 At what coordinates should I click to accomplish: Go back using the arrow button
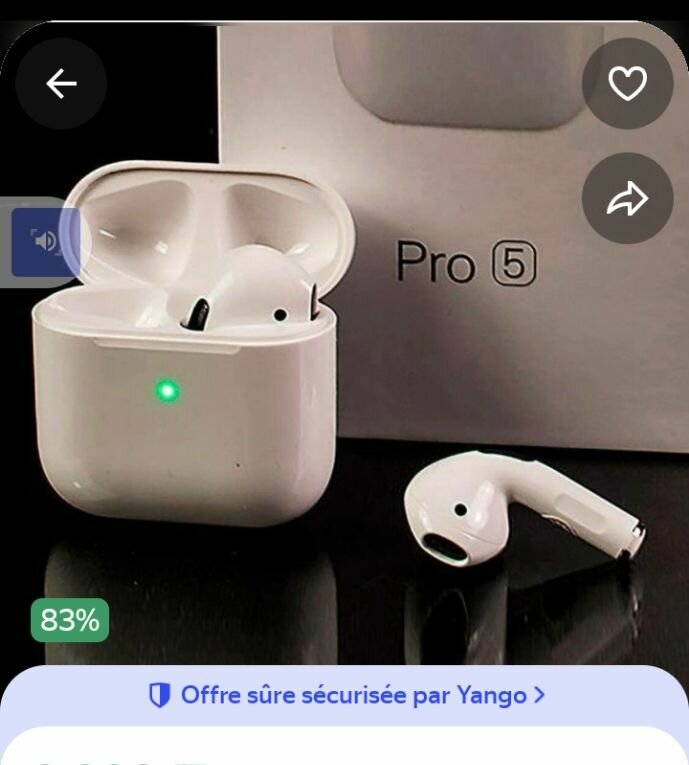pos(61,84)
